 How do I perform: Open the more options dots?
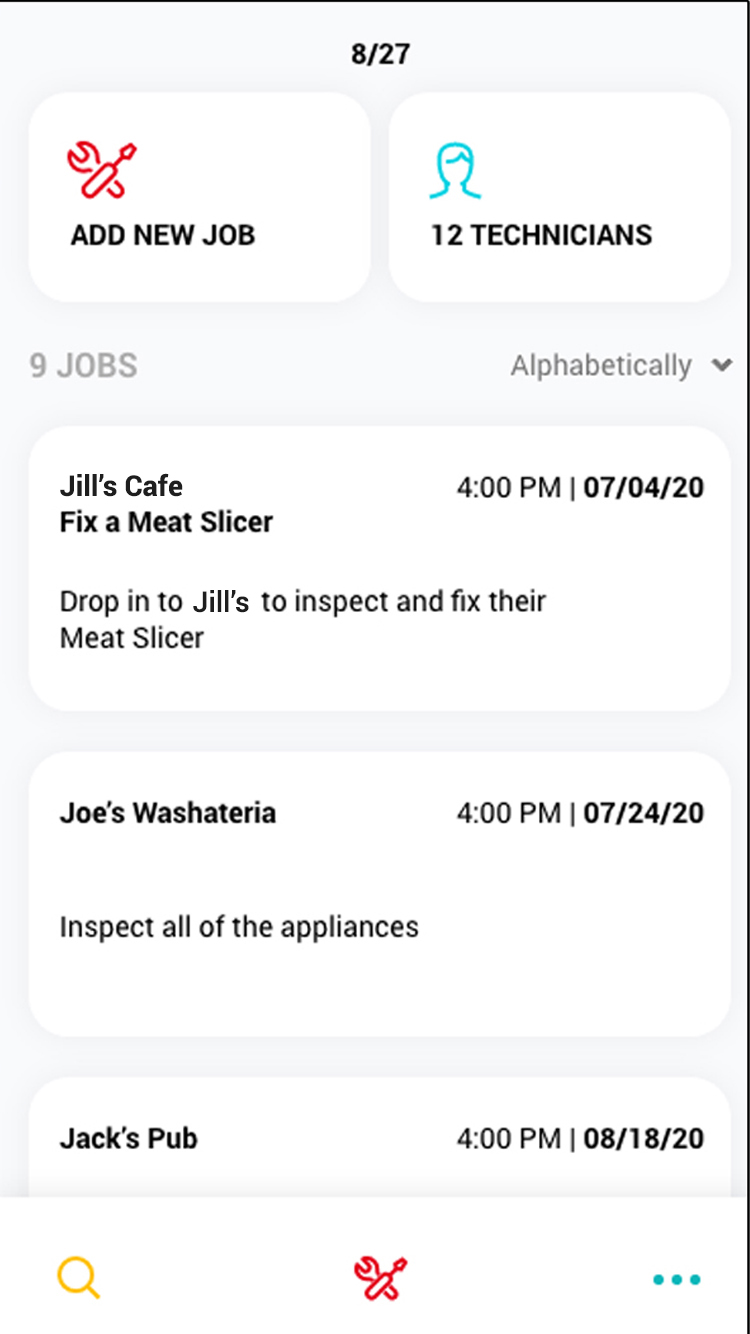point(677,1279)
